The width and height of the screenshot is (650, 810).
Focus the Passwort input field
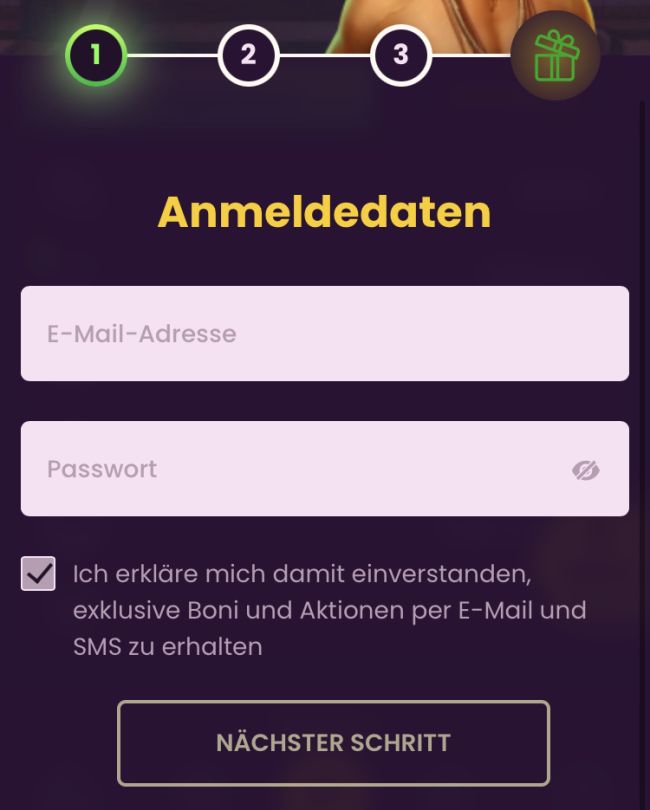pyautogui.click(x=290, y=469)
